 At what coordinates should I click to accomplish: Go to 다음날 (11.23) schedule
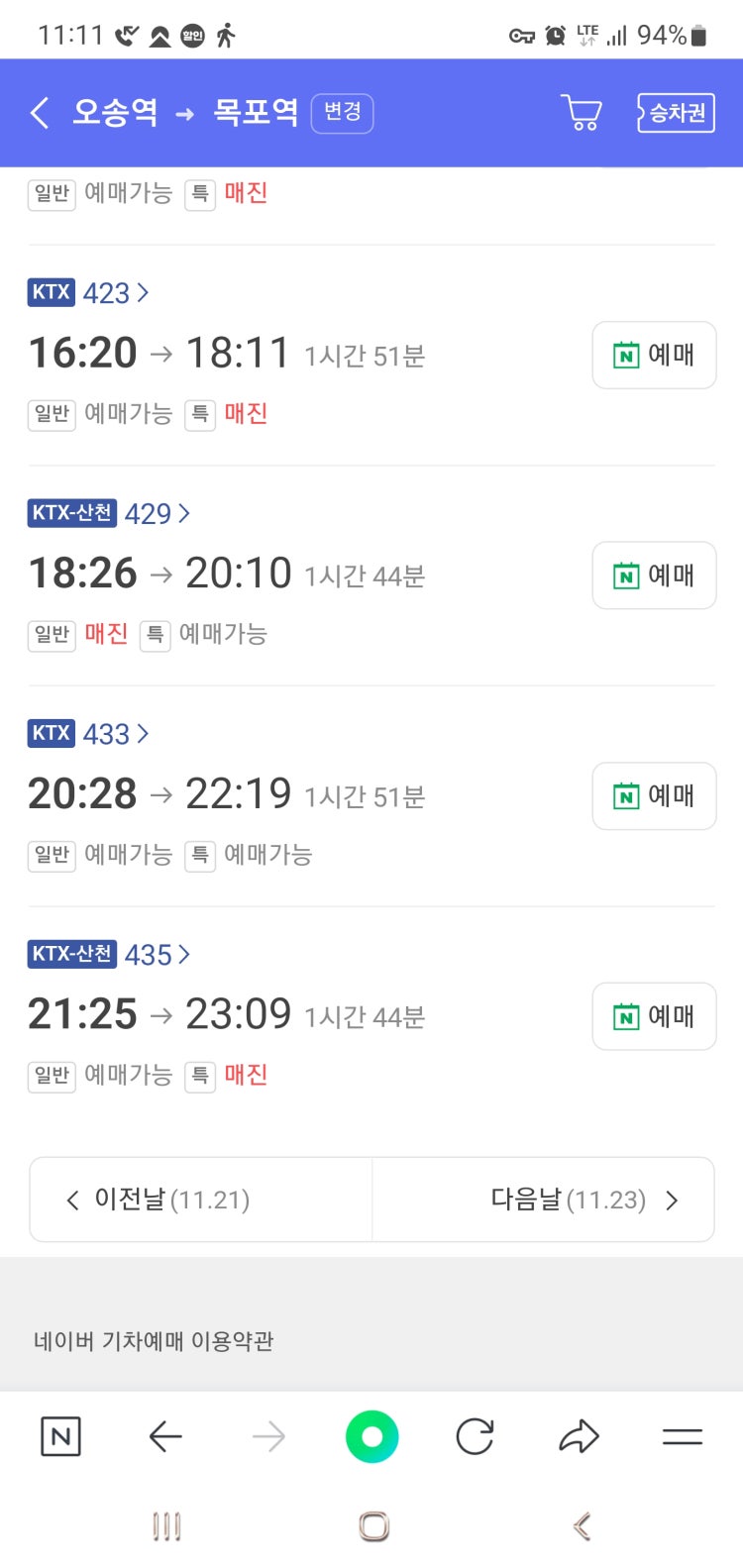(x=543, y=1200)
